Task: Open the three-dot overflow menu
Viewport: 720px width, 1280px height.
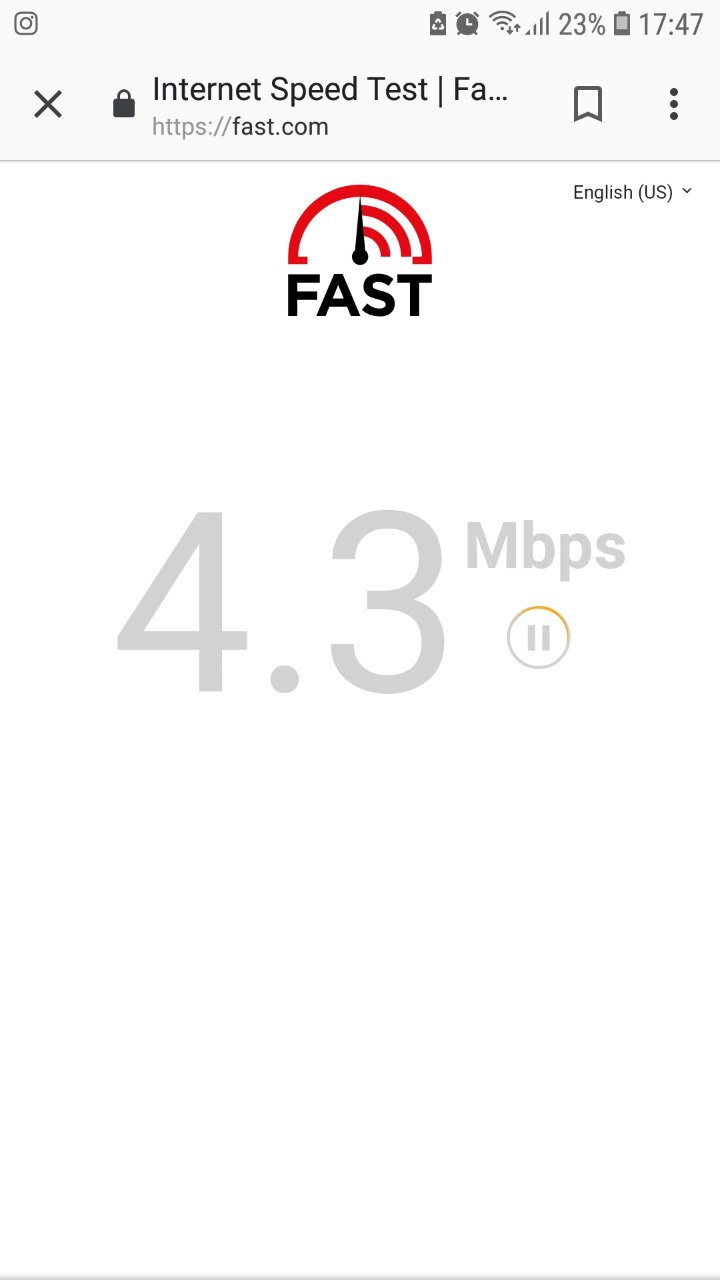Action: click(x=674, y=104)
